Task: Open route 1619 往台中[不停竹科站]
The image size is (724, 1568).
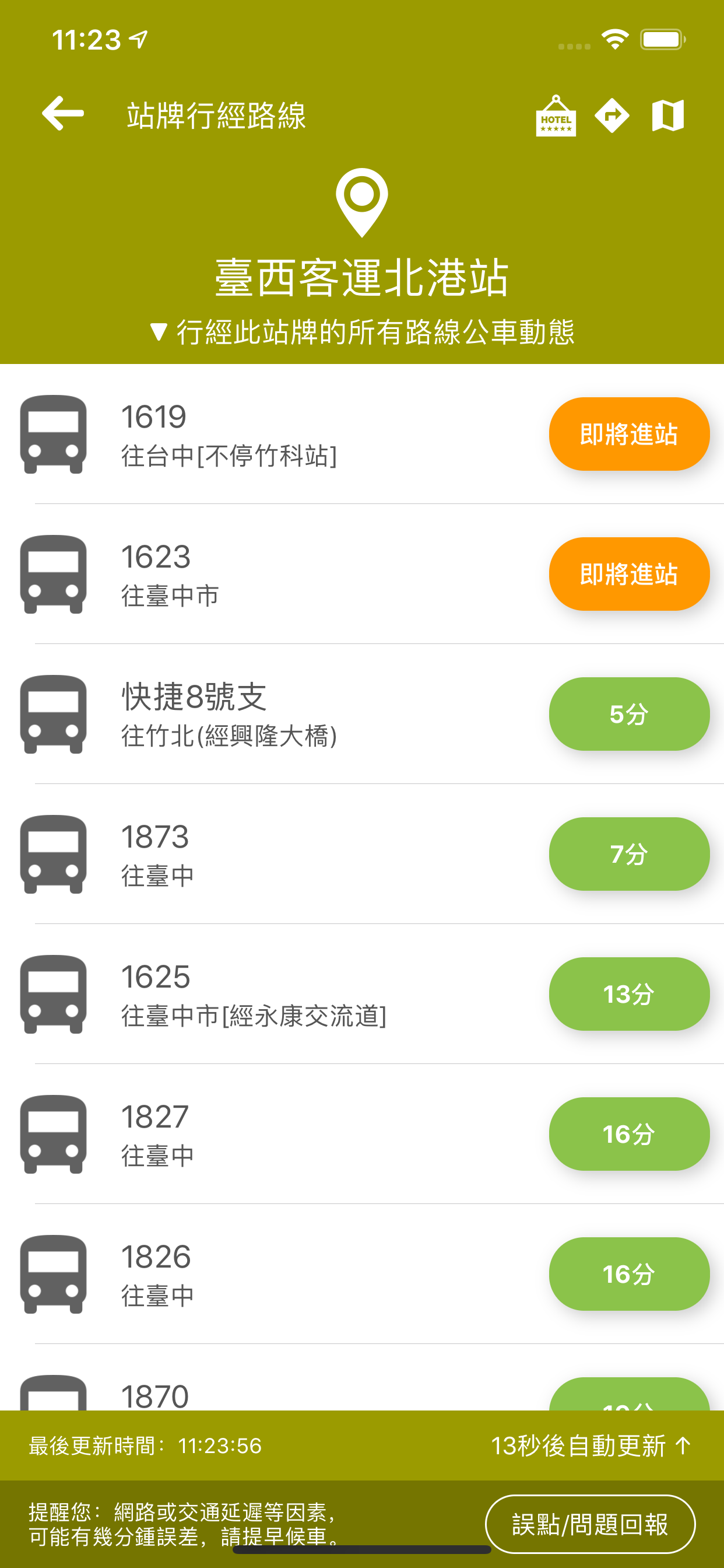Action: point(362,434)
